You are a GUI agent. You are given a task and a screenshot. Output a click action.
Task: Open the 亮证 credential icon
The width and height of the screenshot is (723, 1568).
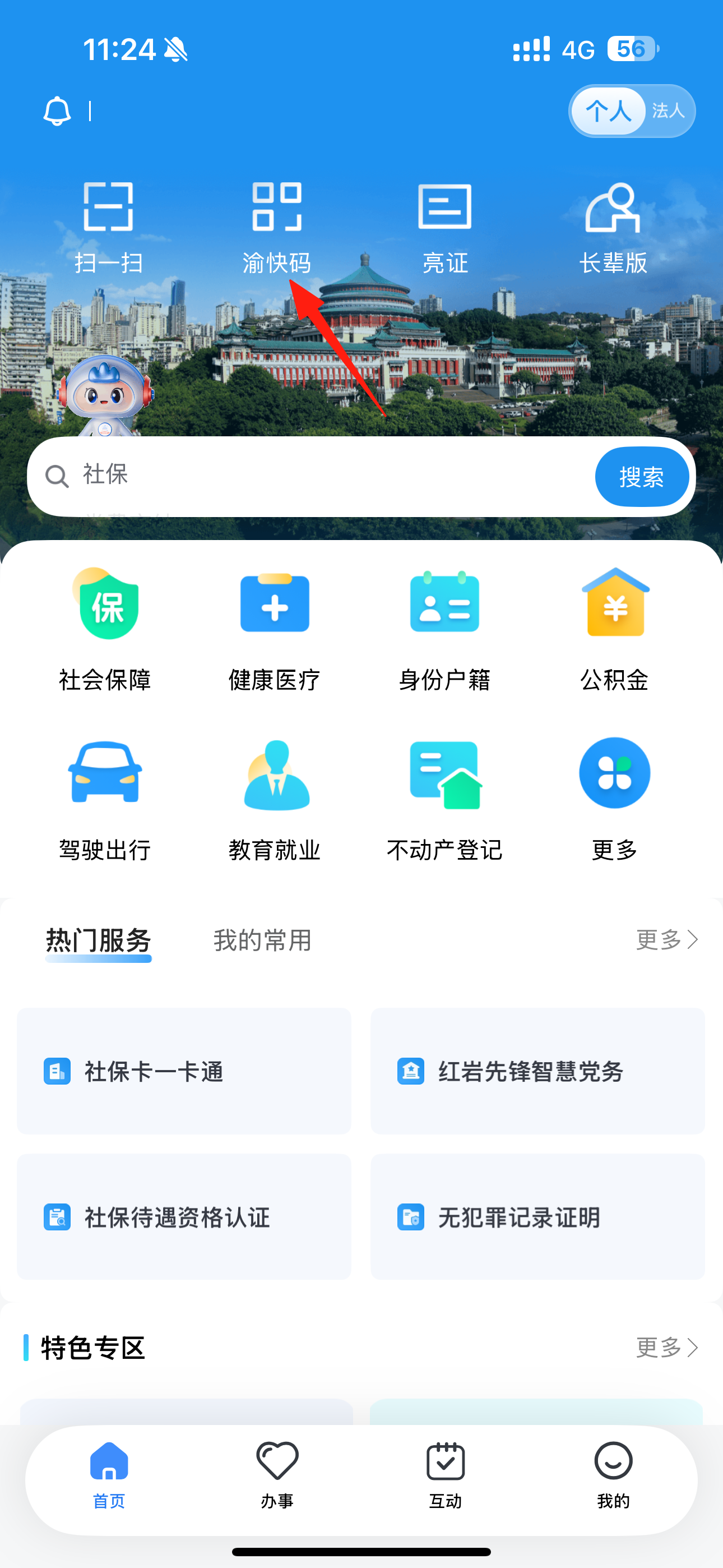(446, 225)
